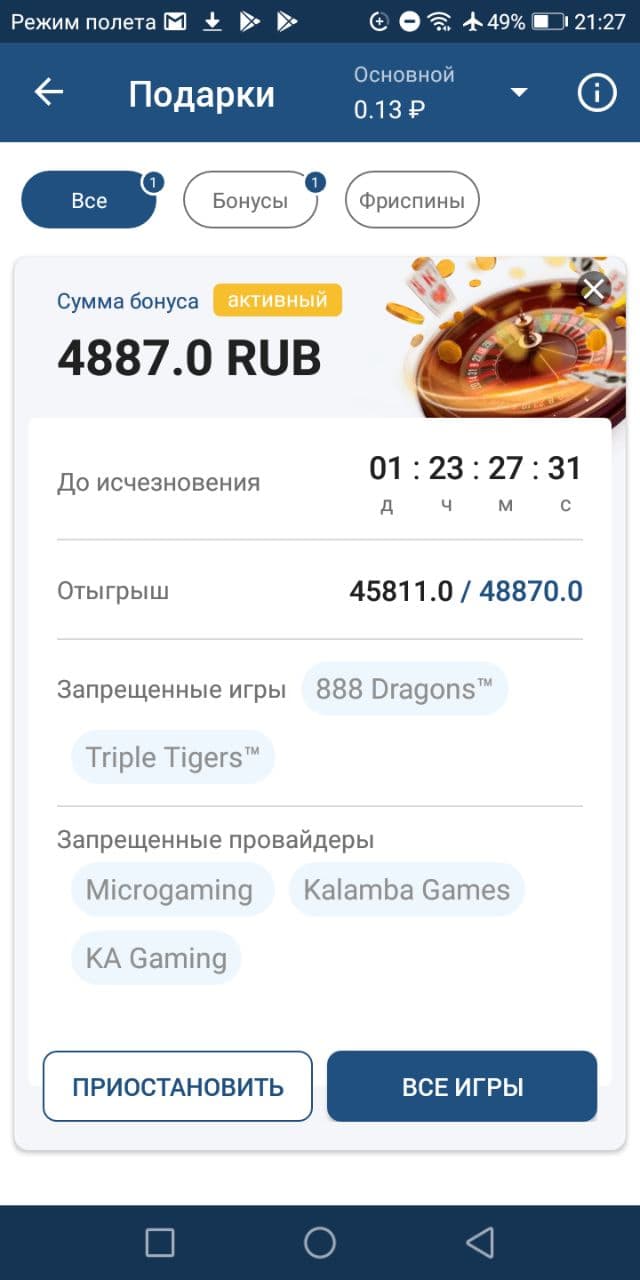Switch to the Фриспины filter
Image resolution: width=640 pixels, height=1280 pixels.
click(412, 200)
